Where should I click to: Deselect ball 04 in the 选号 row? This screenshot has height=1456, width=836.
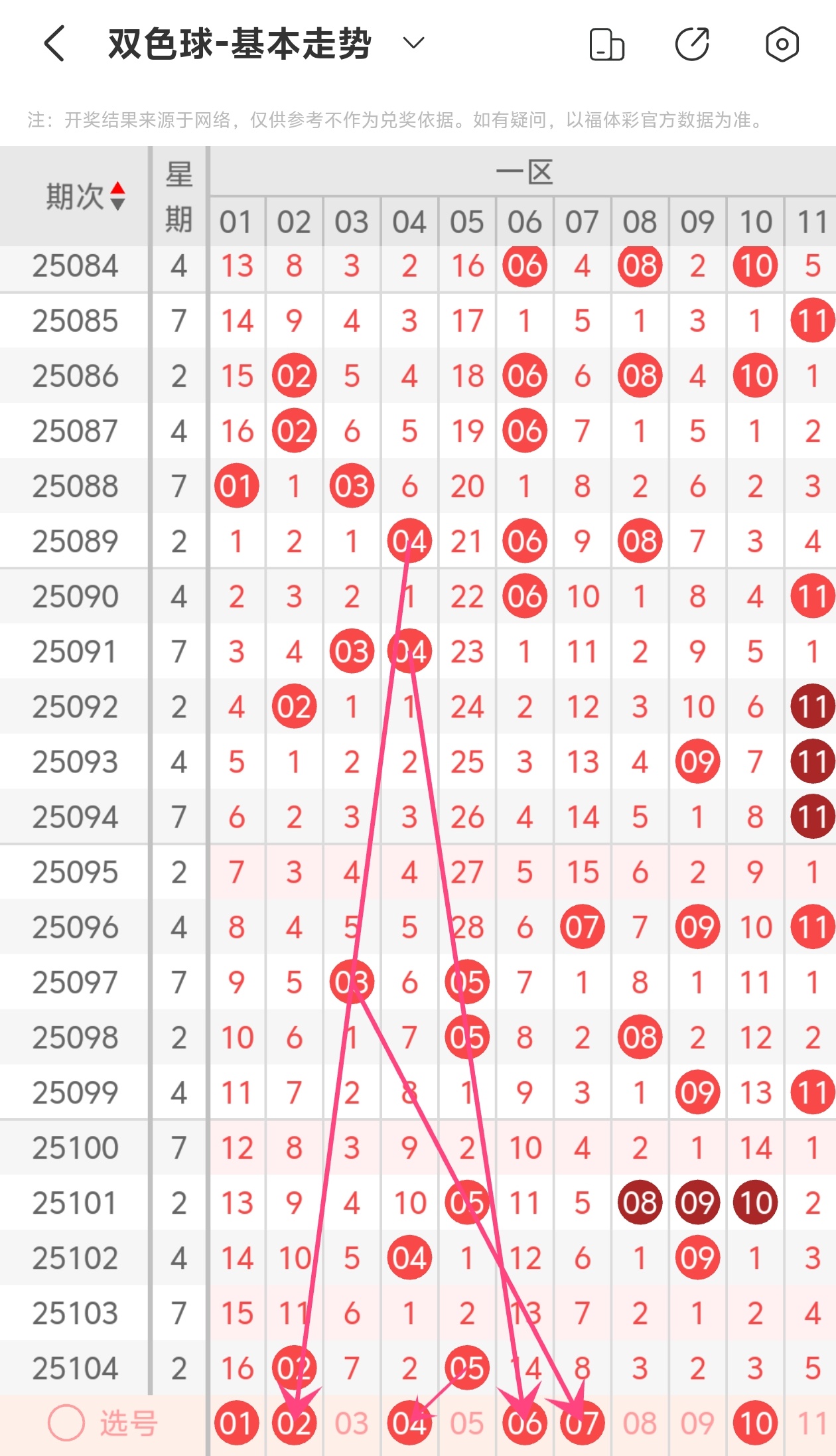tap(409, 1423)
